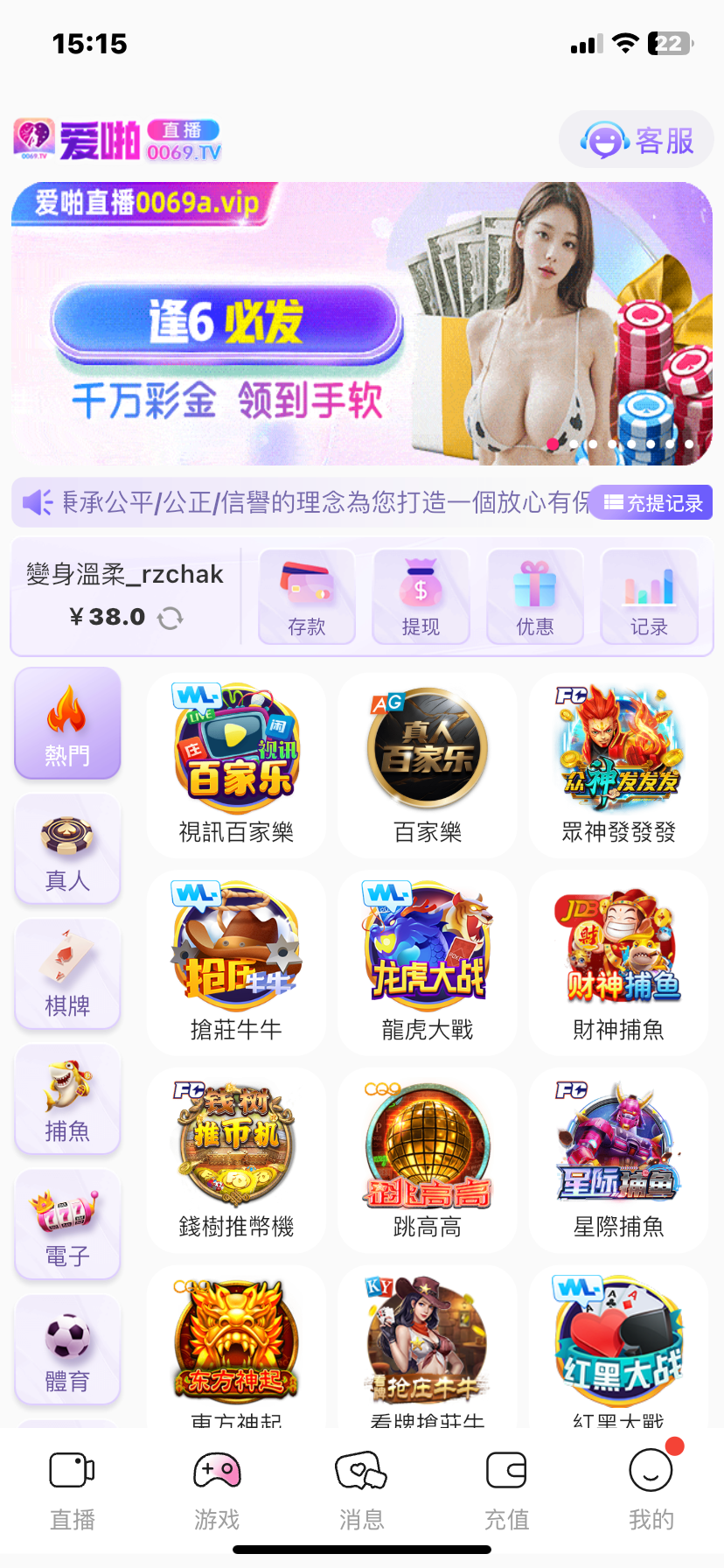This screenshot has width=724, height=1568.
Task: Open the 財神捕魚 game tile
Action: pos(618,962)
